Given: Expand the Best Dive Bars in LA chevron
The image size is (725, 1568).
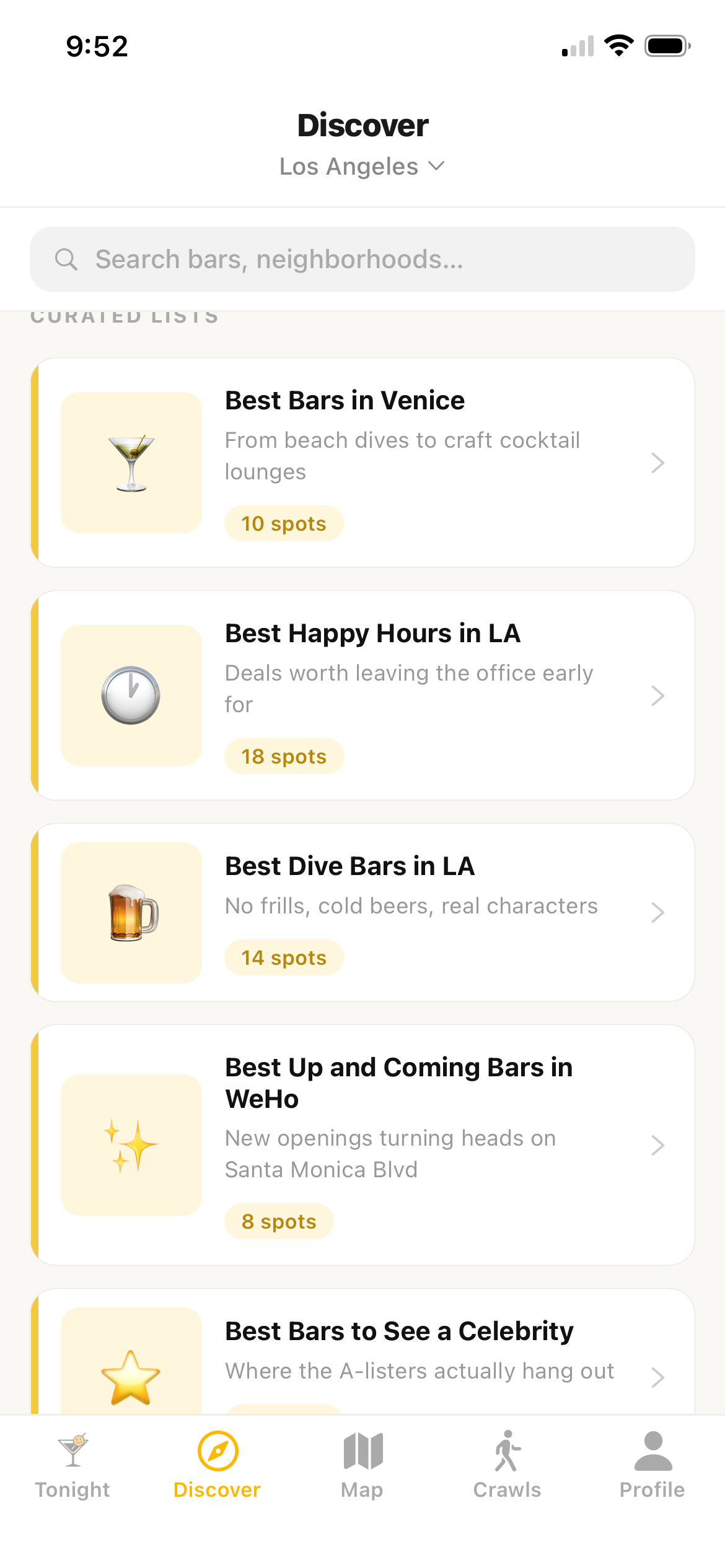Looking at the screenshot, I should click(657, 912).
